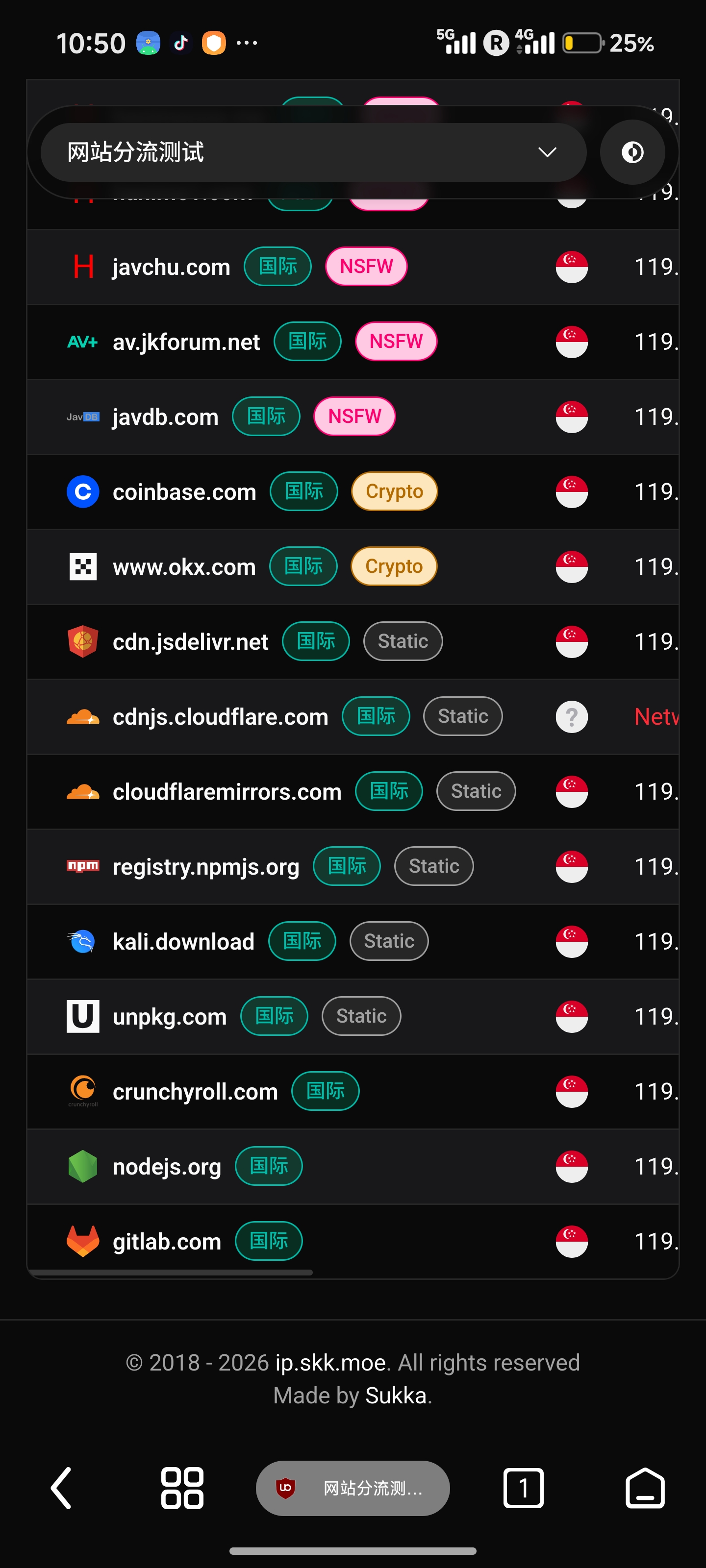Click the Kali Linux dragon icon
This screenshot has height=1568, width=706.
tap(83, 941)
